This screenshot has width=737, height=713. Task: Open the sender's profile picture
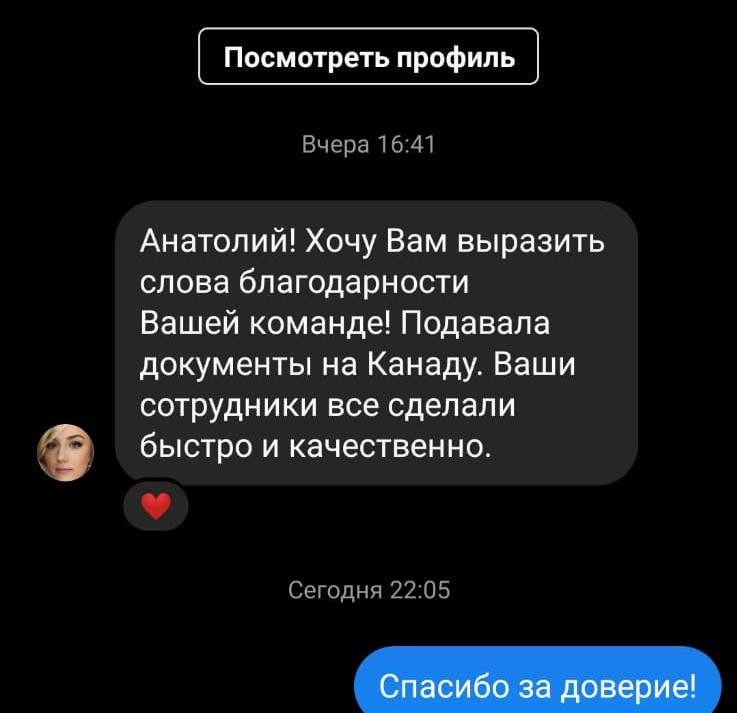tap(65, 453)
